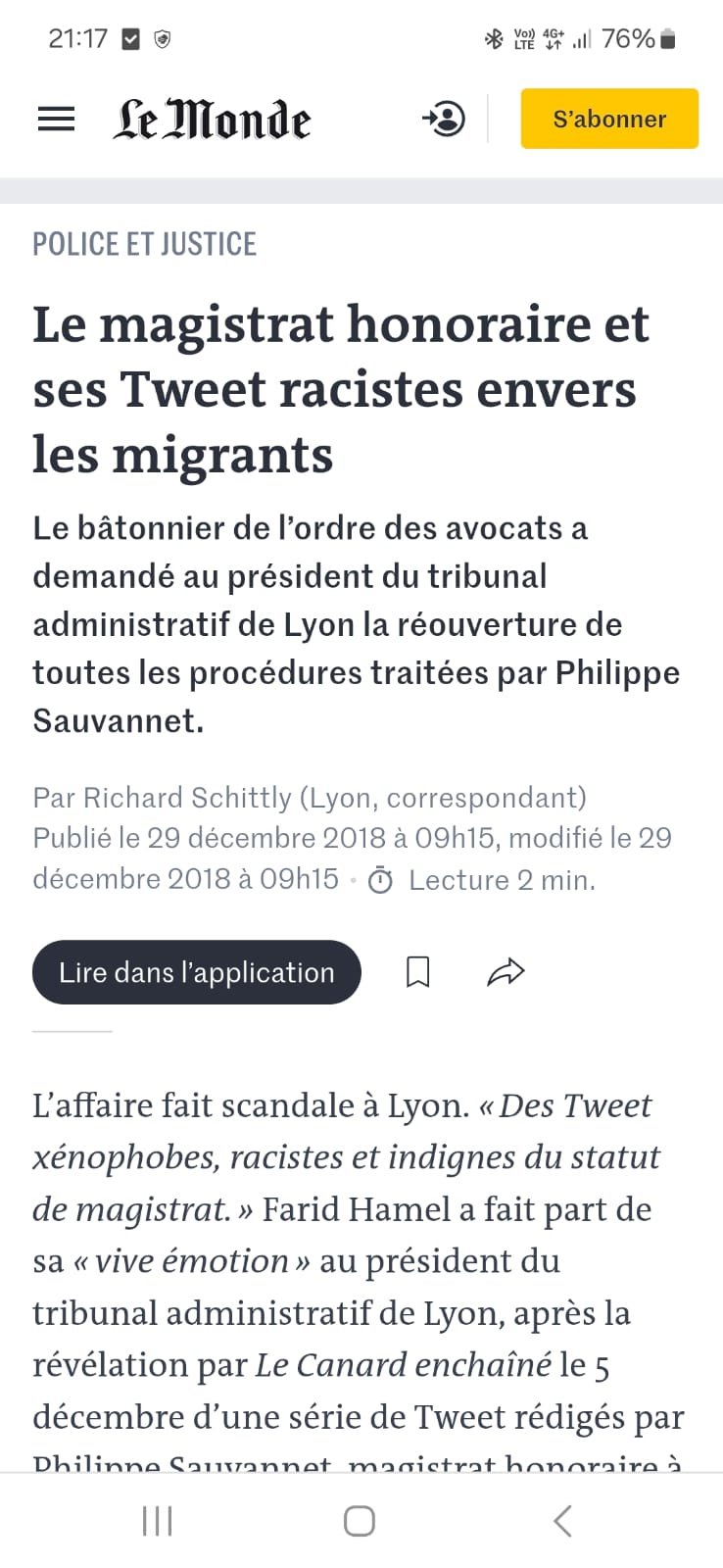Open recent apps from navigation bar
Image resolution: width=723 pixels, height=1568 pixels.
(158, 1521)
